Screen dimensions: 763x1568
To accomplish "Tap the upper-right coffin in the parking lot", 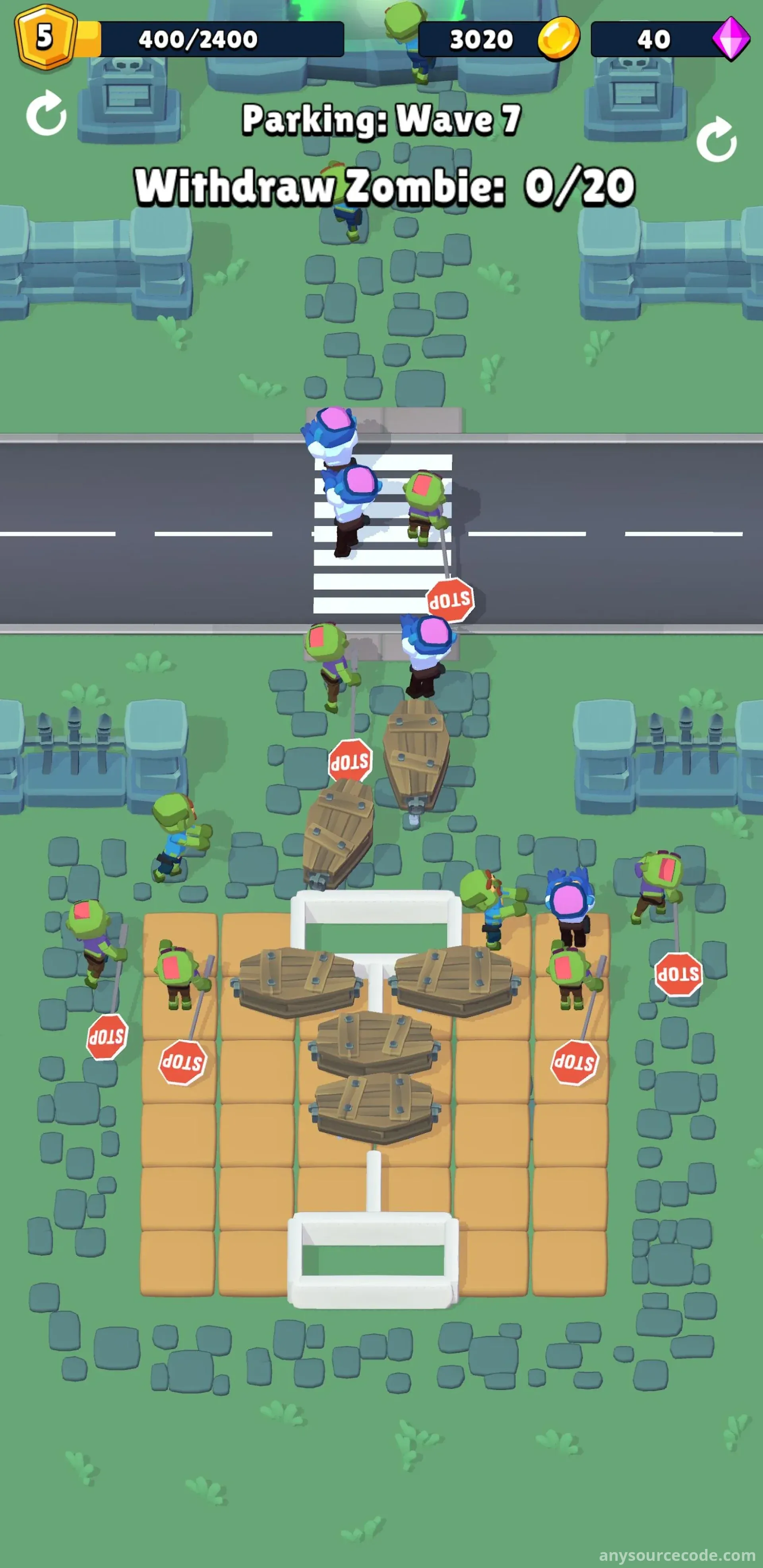I will (454, 979).
